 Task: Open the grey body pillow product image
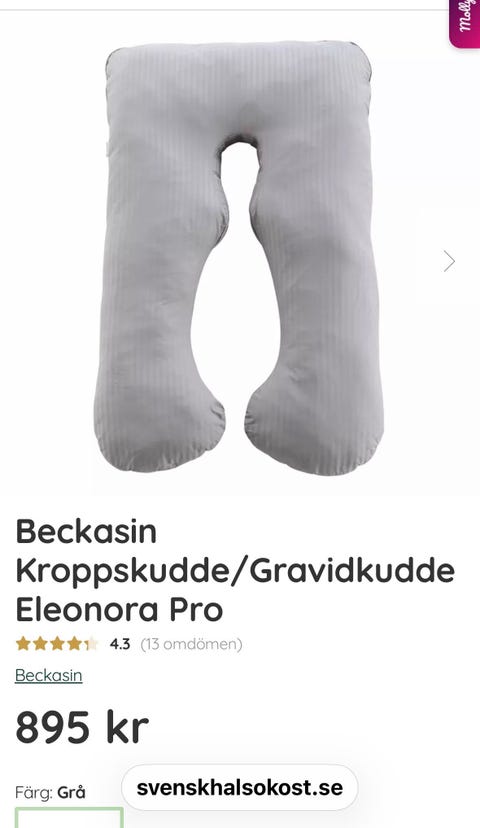click(x=239, y=257)
